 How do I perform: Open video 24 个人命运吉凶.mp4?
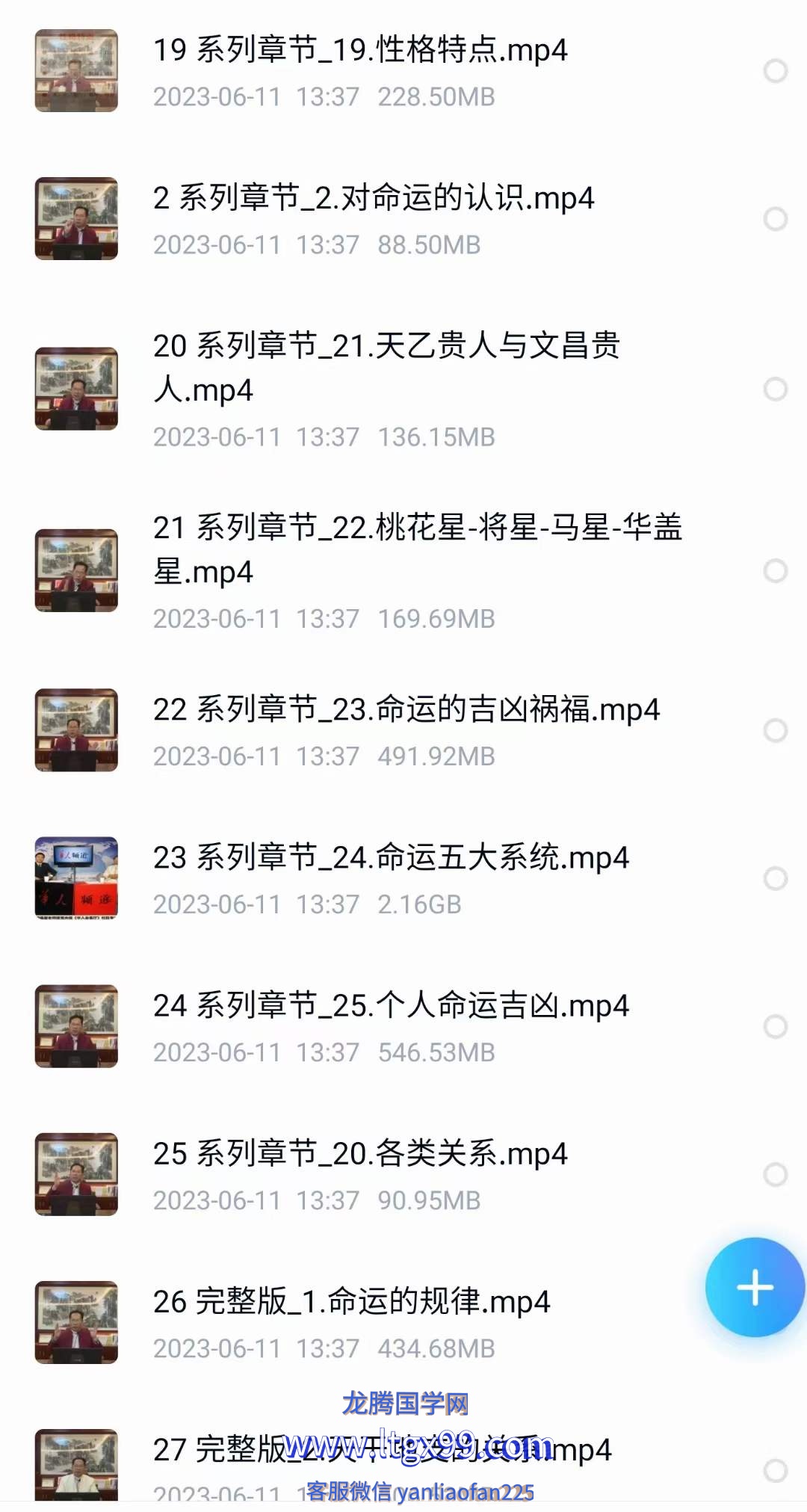[x=390, y=1006]
